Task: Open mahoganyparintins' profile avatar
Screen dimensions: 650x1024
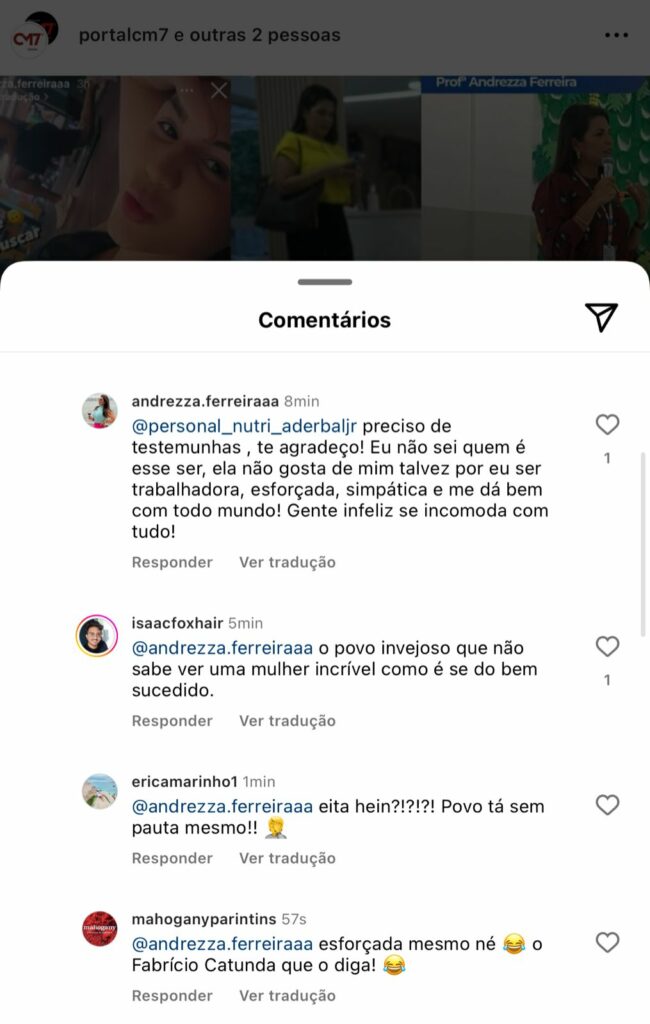Action: [x=99, y=928]
